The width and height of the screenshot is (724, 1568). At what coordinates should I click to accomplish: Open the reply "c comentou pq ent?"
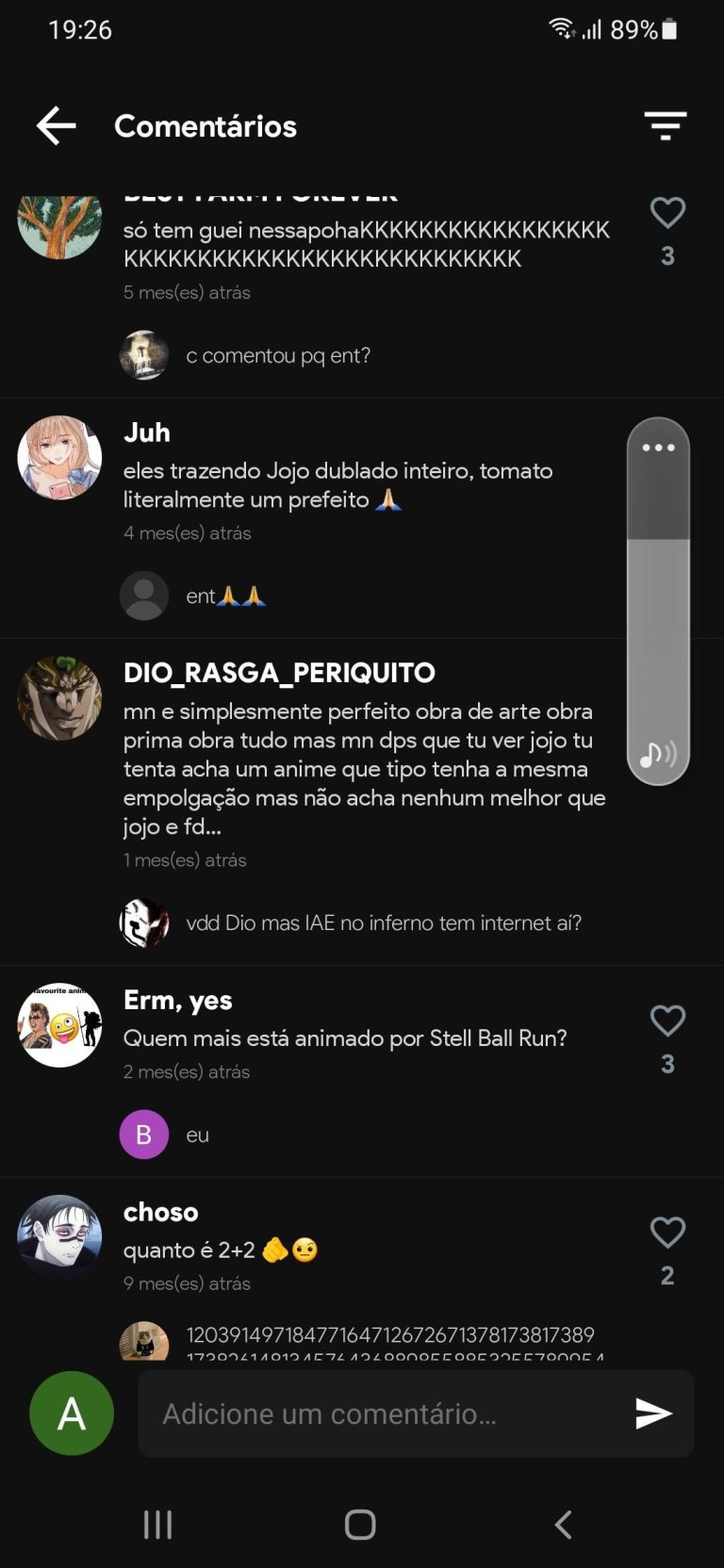[x=277, y=355]
